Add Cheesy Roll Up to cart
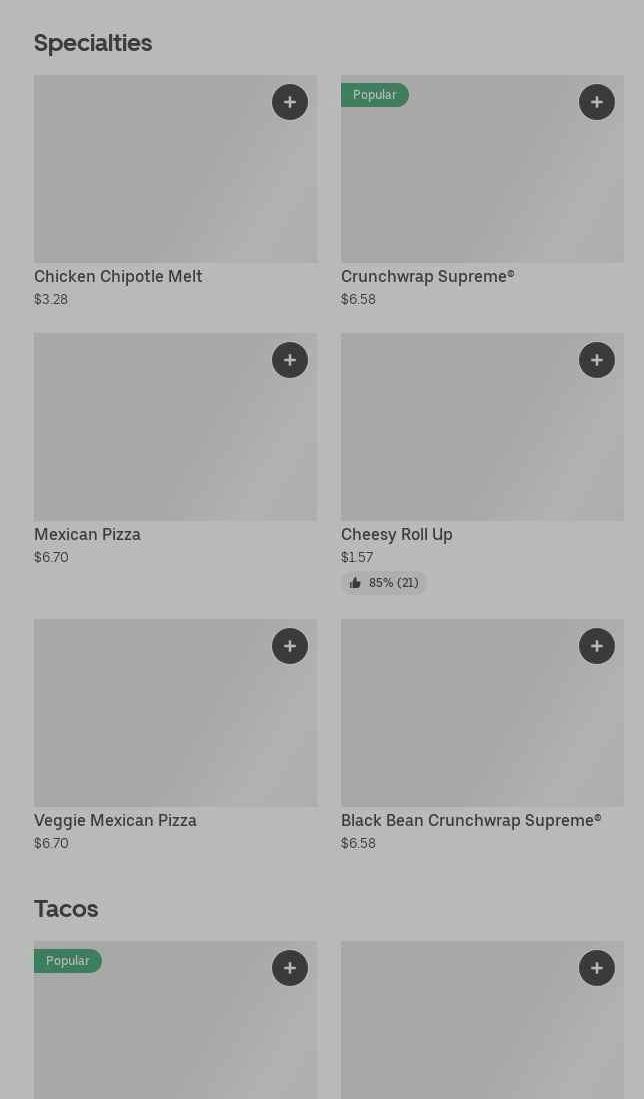The height and width of the screenshot is (1099, 644). point(597,360)
